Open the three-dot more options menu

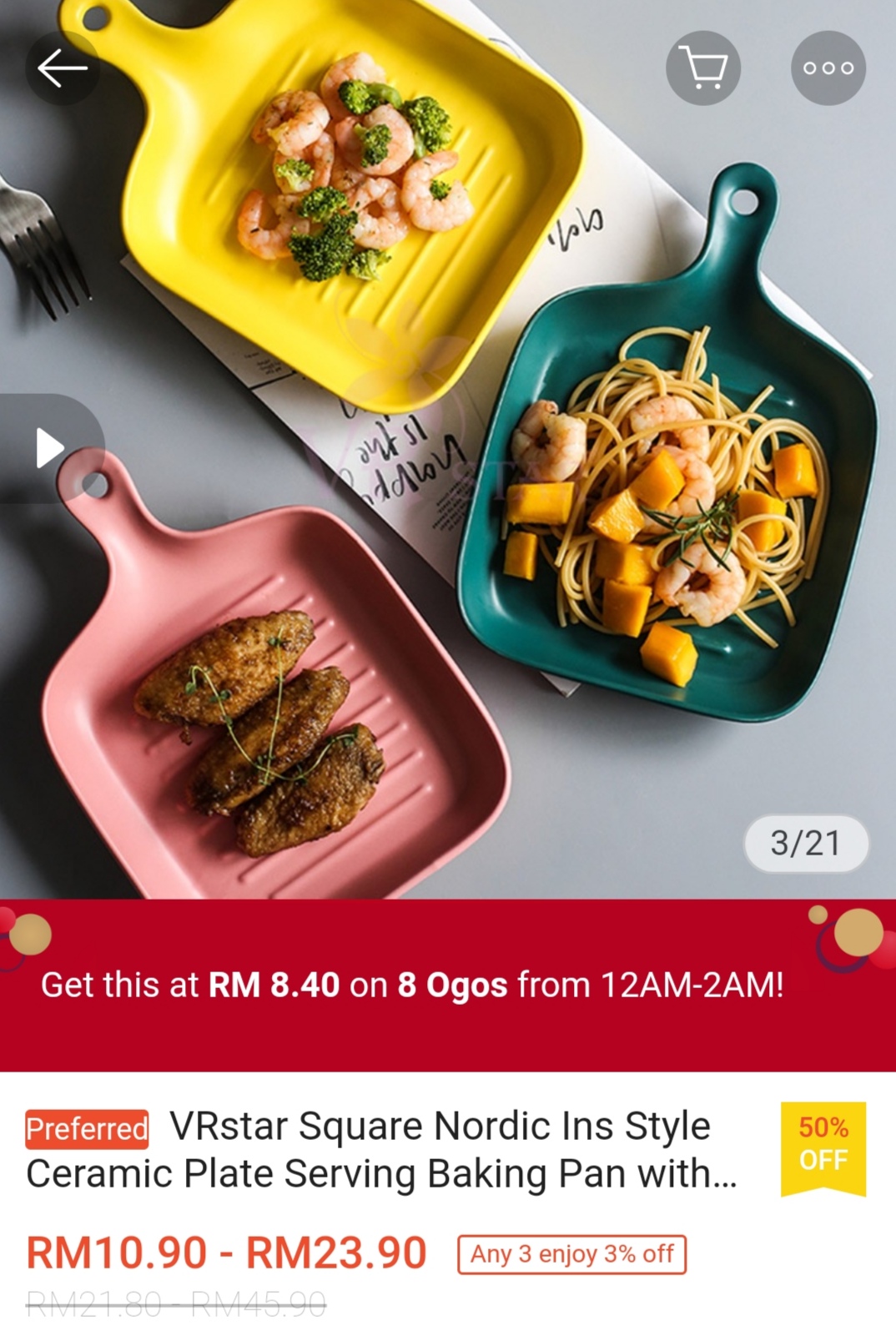click(x=828, y=68)
